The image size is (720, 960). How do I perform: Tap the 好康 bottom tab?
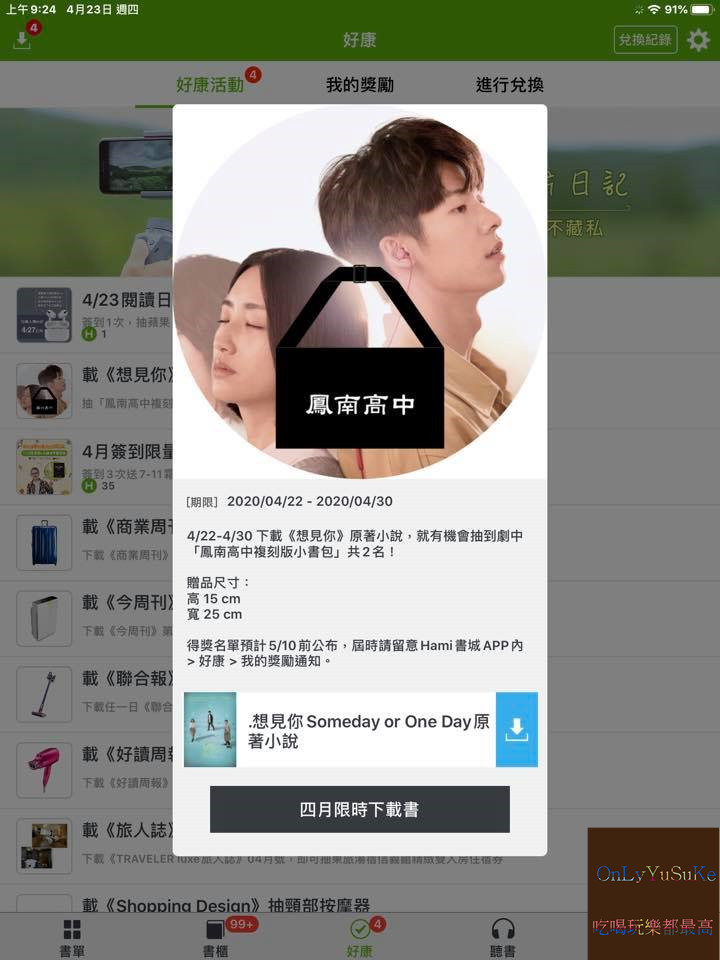360,937
